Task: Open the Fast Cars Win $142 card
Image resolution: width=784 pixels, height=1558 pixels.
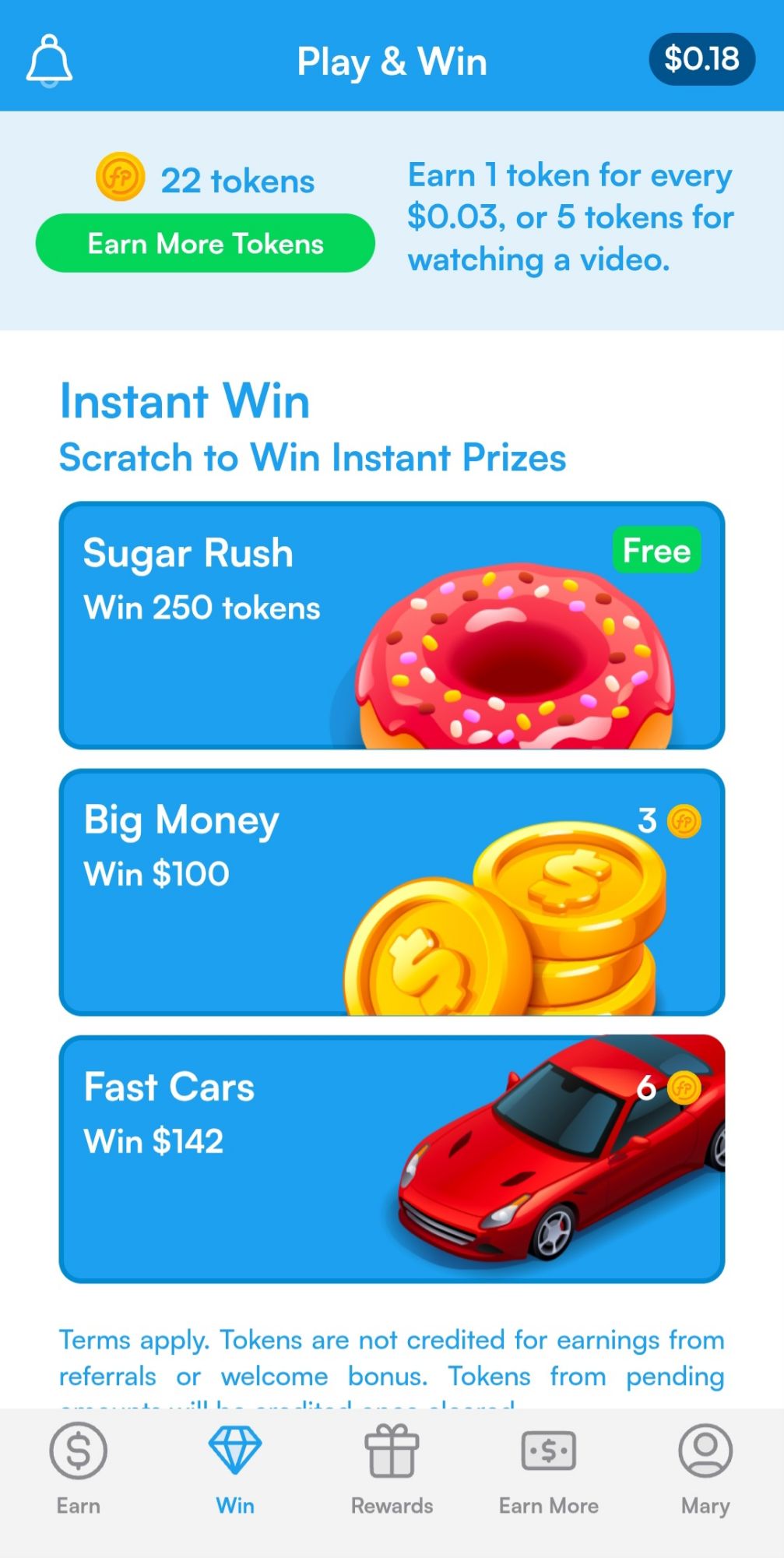Action: [392, 1161]
